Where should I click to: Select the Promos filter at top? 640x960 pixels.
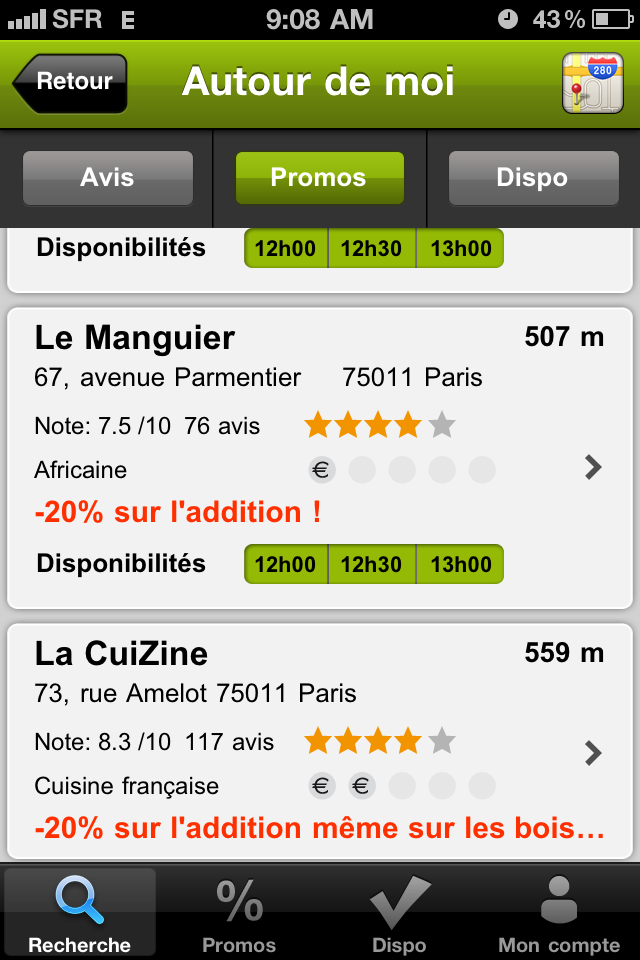click(x=319, y=178)
